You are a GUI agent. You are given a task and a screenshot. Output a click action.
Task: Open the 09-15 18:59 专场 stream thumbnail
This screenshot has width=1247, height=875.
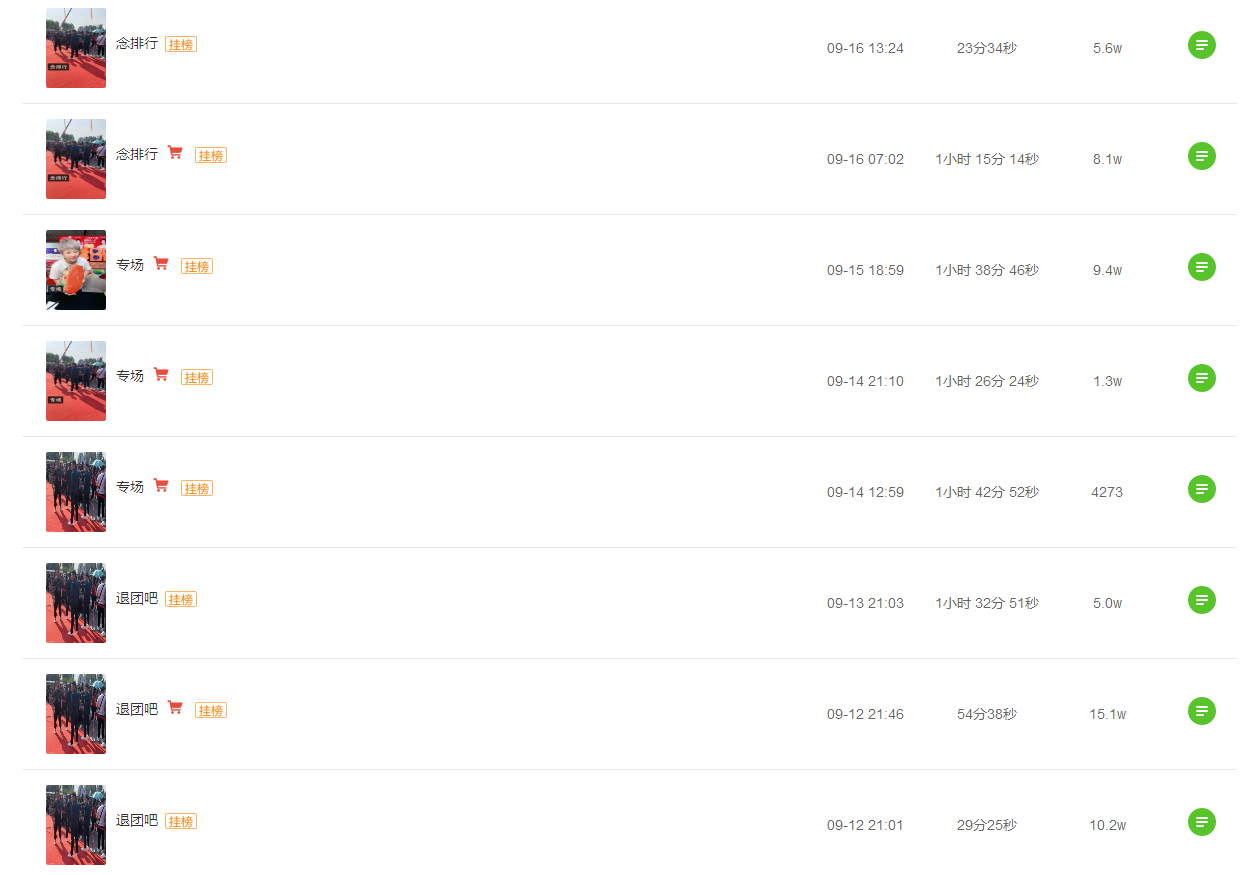[x=76, y=270]
